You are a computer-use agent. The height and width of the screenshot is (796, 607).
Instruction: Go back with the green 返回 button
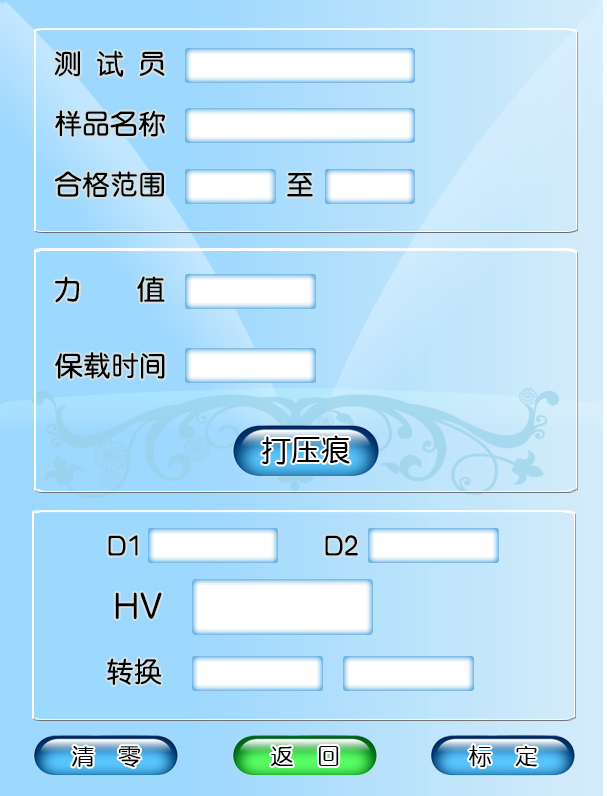tap(305, 756)
